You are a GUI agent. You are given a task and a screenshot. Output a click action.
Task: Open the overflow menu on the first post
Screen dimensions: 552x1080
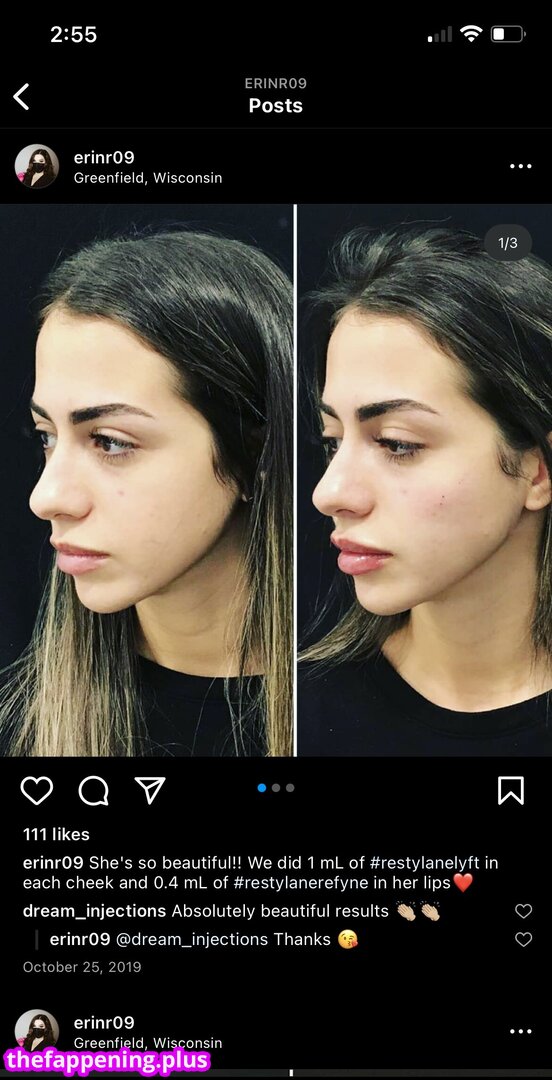(x=520, y=166)
